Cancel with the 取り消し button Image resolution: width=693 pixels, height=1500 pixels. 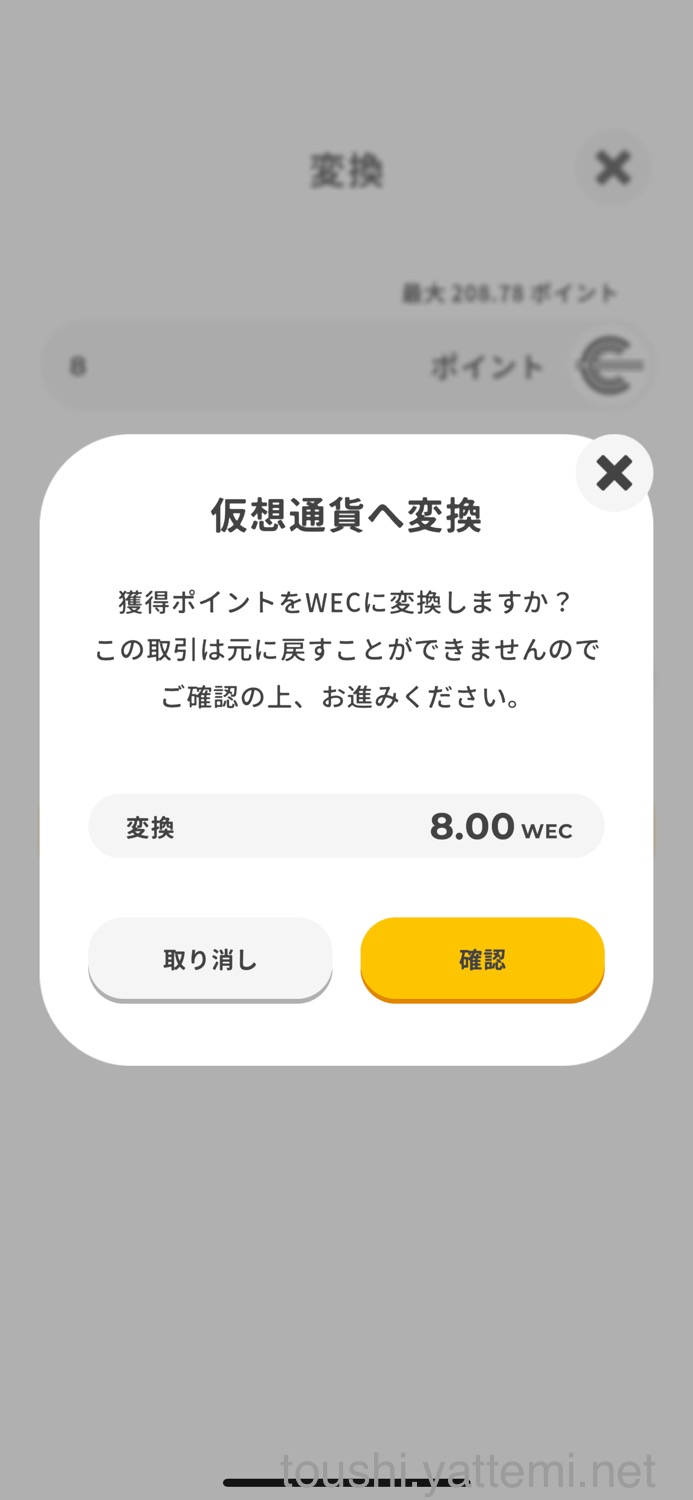(210, 958)
